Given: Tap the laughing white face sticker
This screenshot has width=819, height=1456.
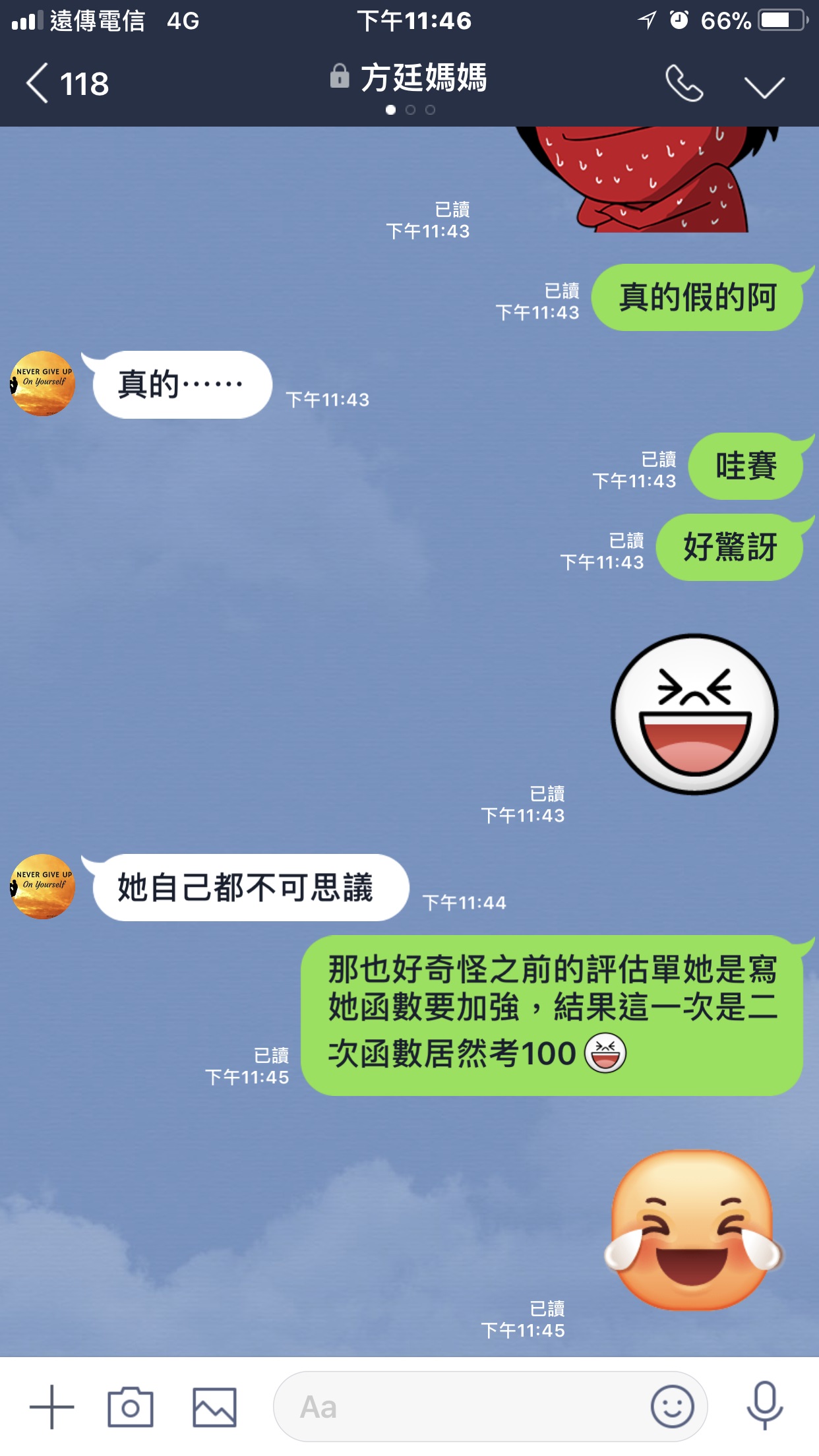Looking at the screenshot, I should click(694, 714).
